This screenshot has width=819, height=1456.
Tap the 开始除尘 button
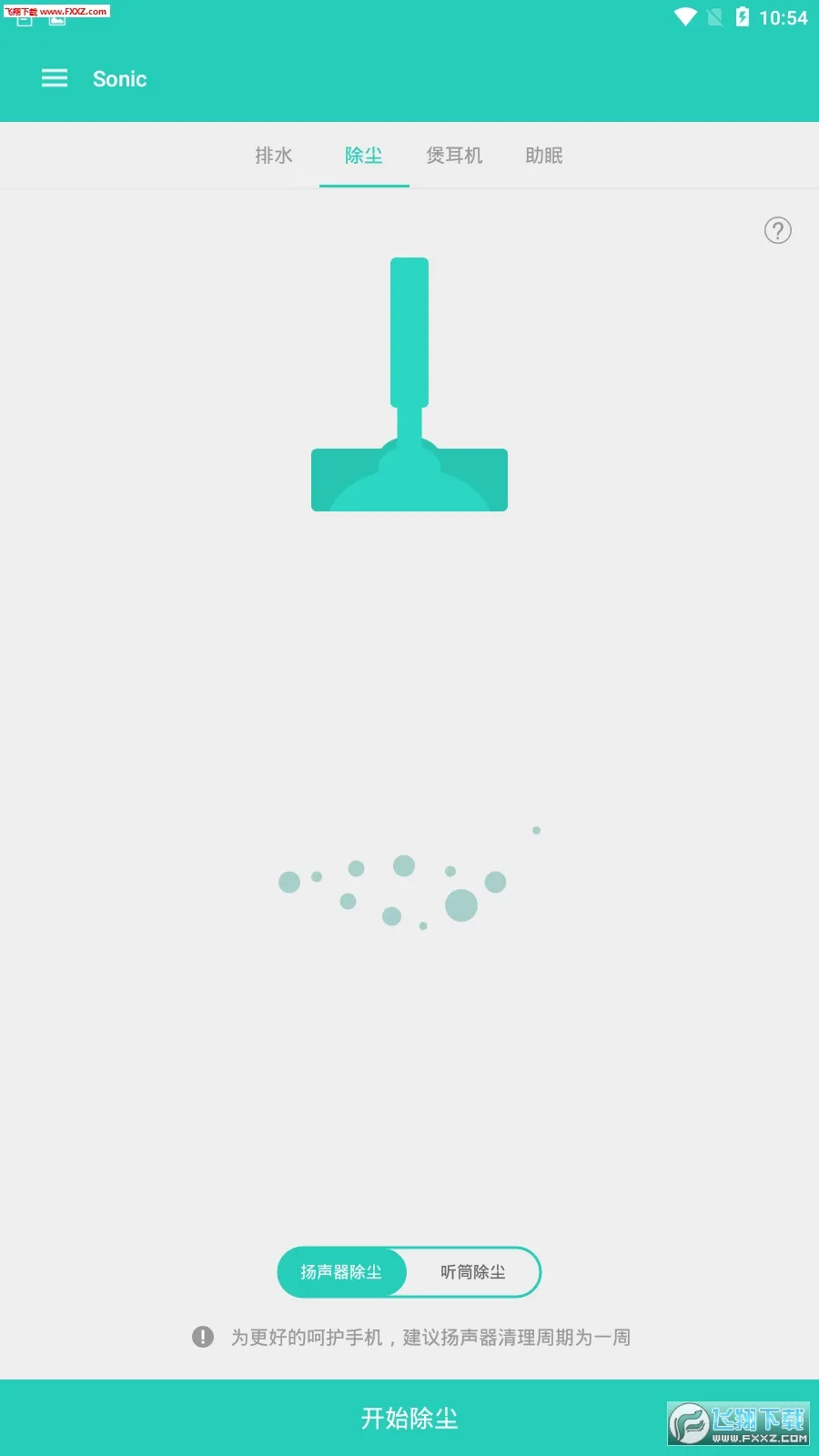(x=409, y=1418)
